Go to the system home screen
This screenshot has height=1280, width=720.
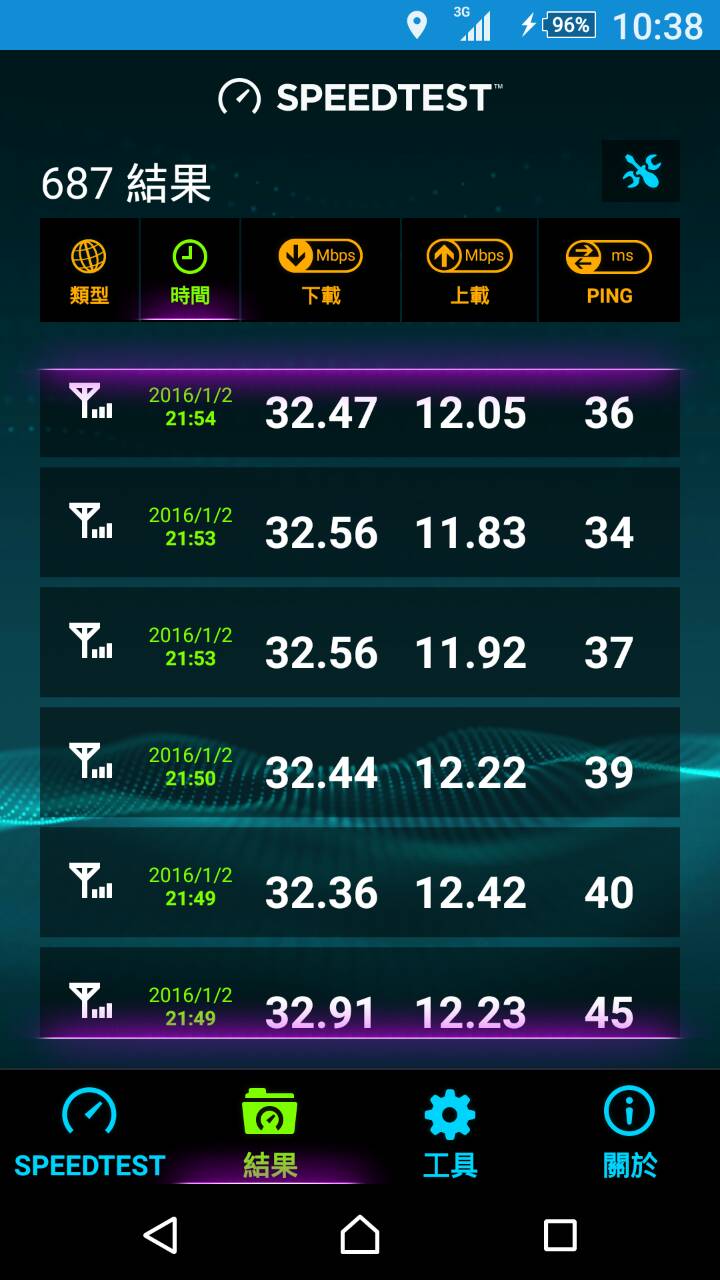pyautogui.click(x=360, y=1235)
